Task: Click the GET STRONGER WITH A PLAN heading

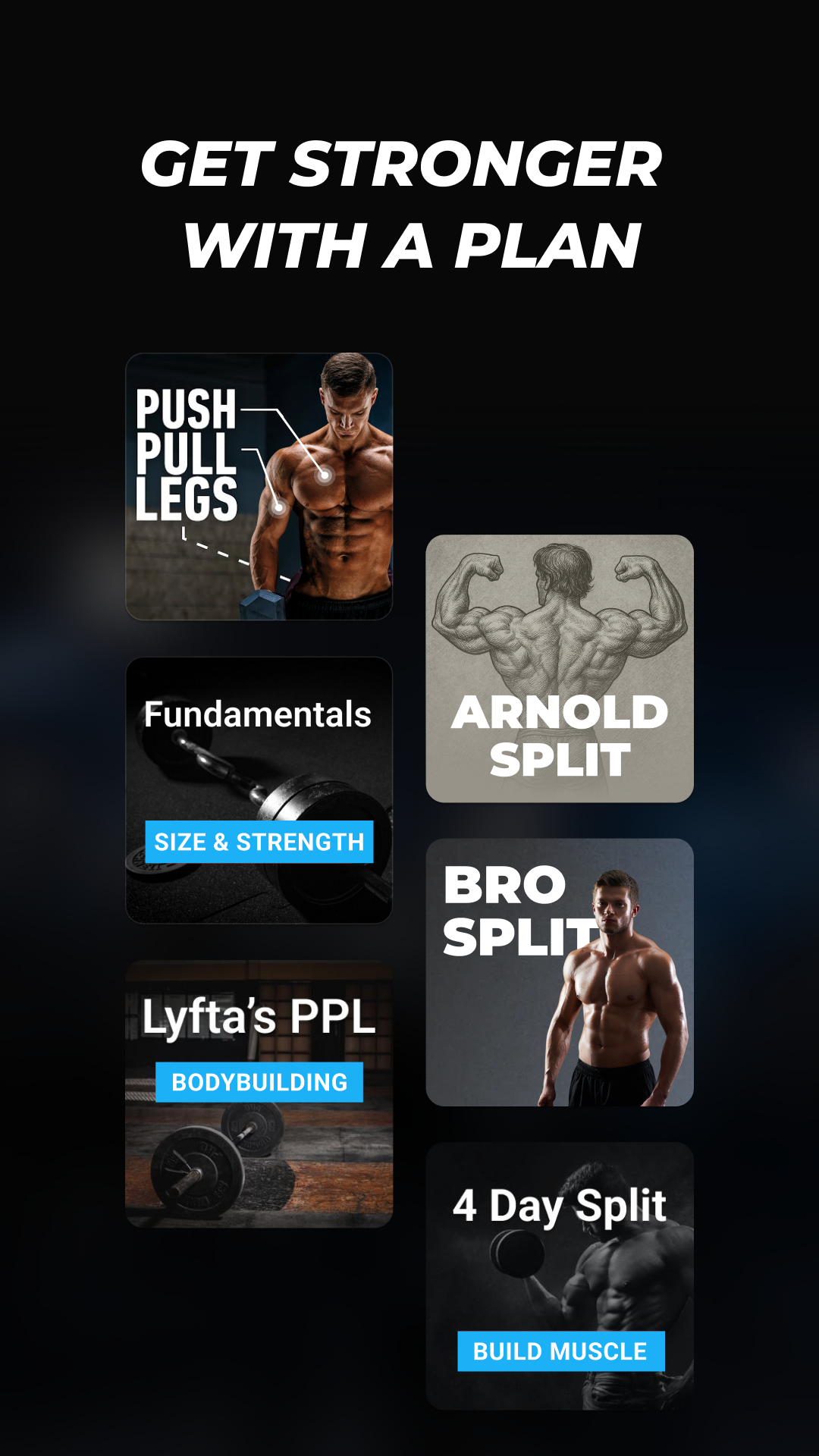Action: pos(408,201)
